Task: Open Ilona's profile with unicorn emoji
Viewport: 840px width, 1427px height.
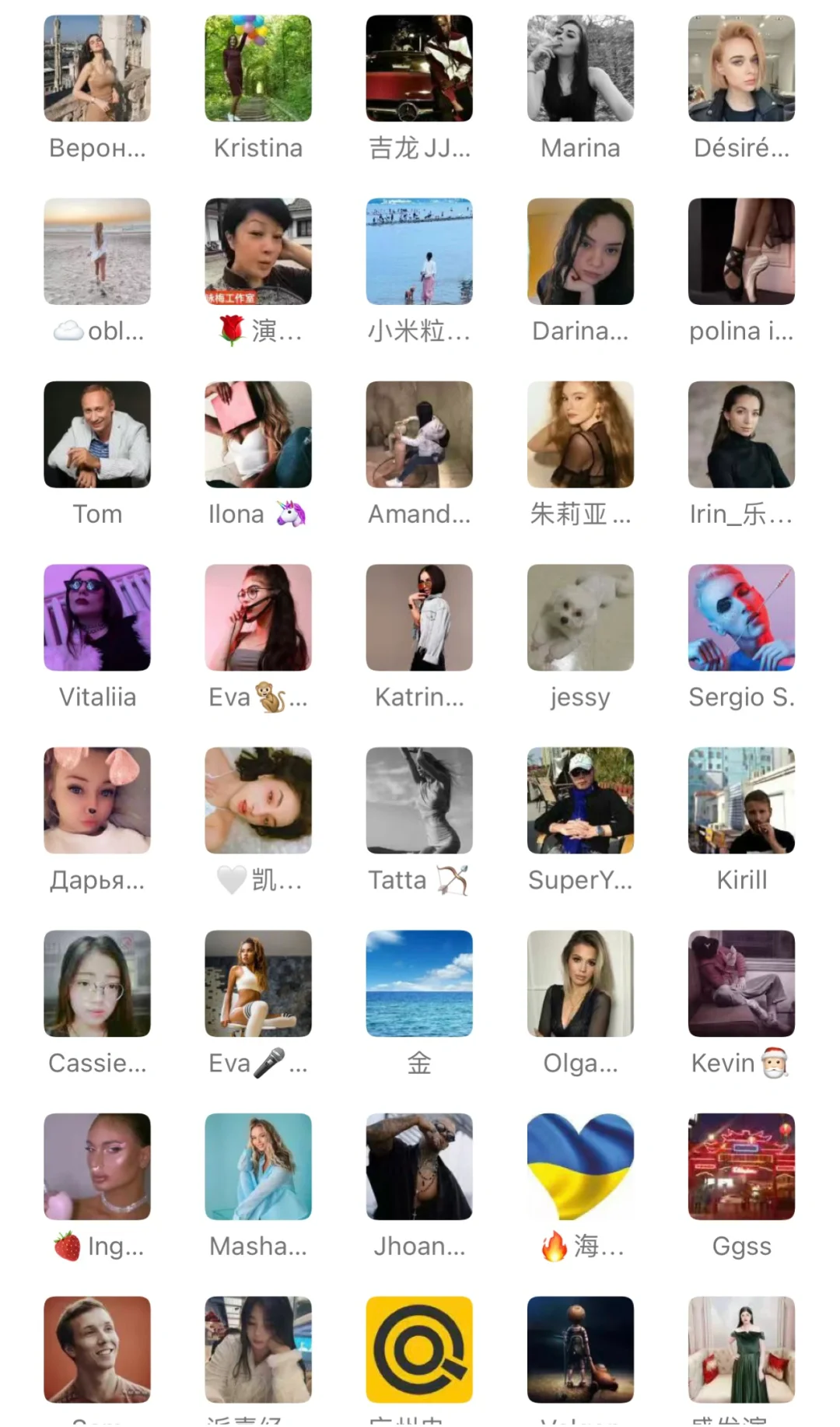Action: 257,434
